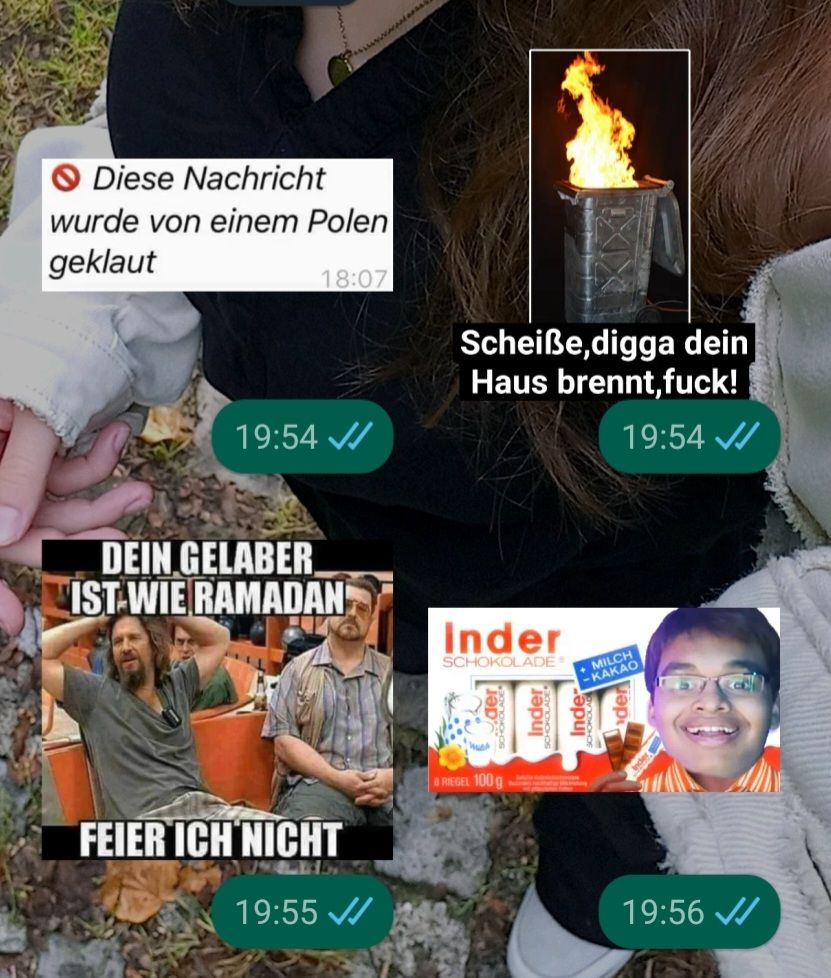Open the 'Dein Gelaber ist wie Ramadan' sticker
The width and height of the screenshot is (831, 978).
(217, 700)
